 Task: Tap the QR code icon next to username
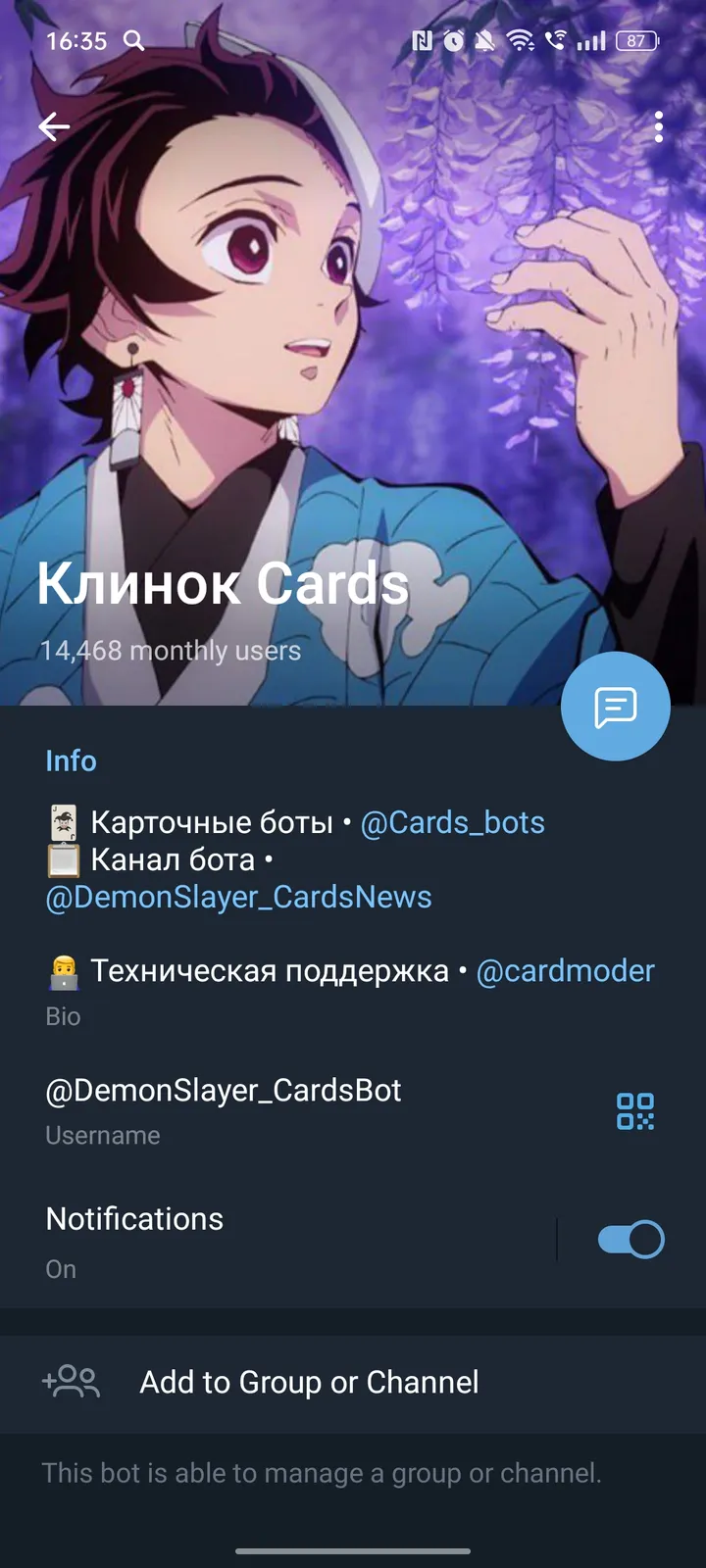(635, 1112)
